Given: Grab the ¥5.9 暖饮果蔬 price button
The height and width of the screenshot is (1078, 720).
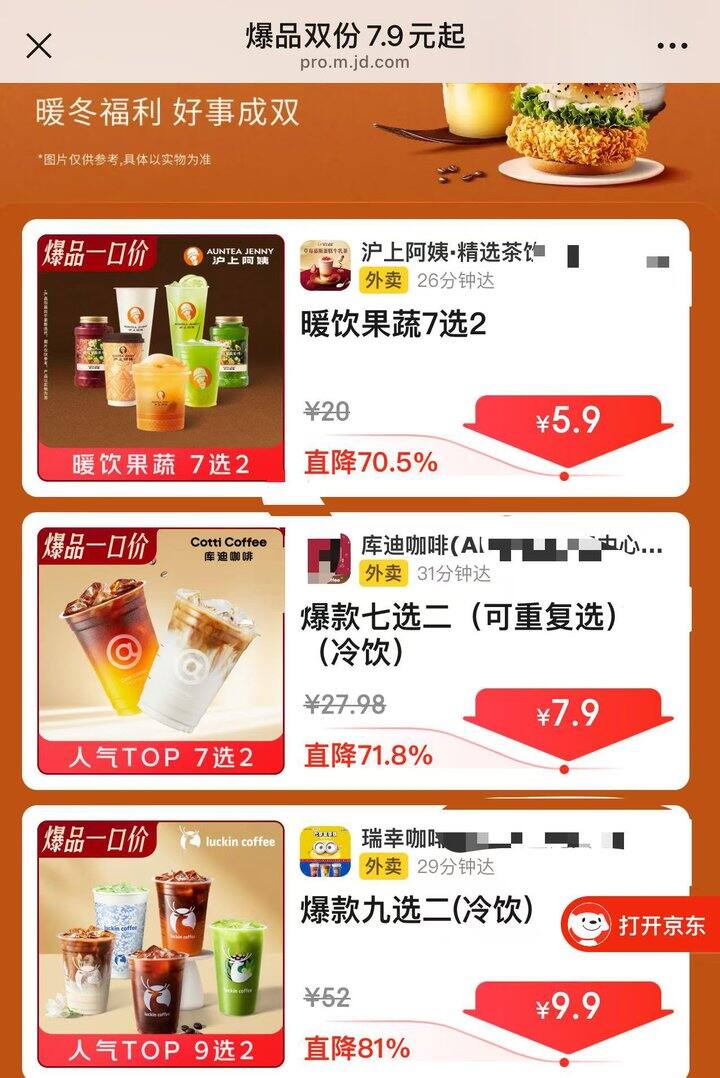Looking at the screenshot, I should click(x=567, y=422).
